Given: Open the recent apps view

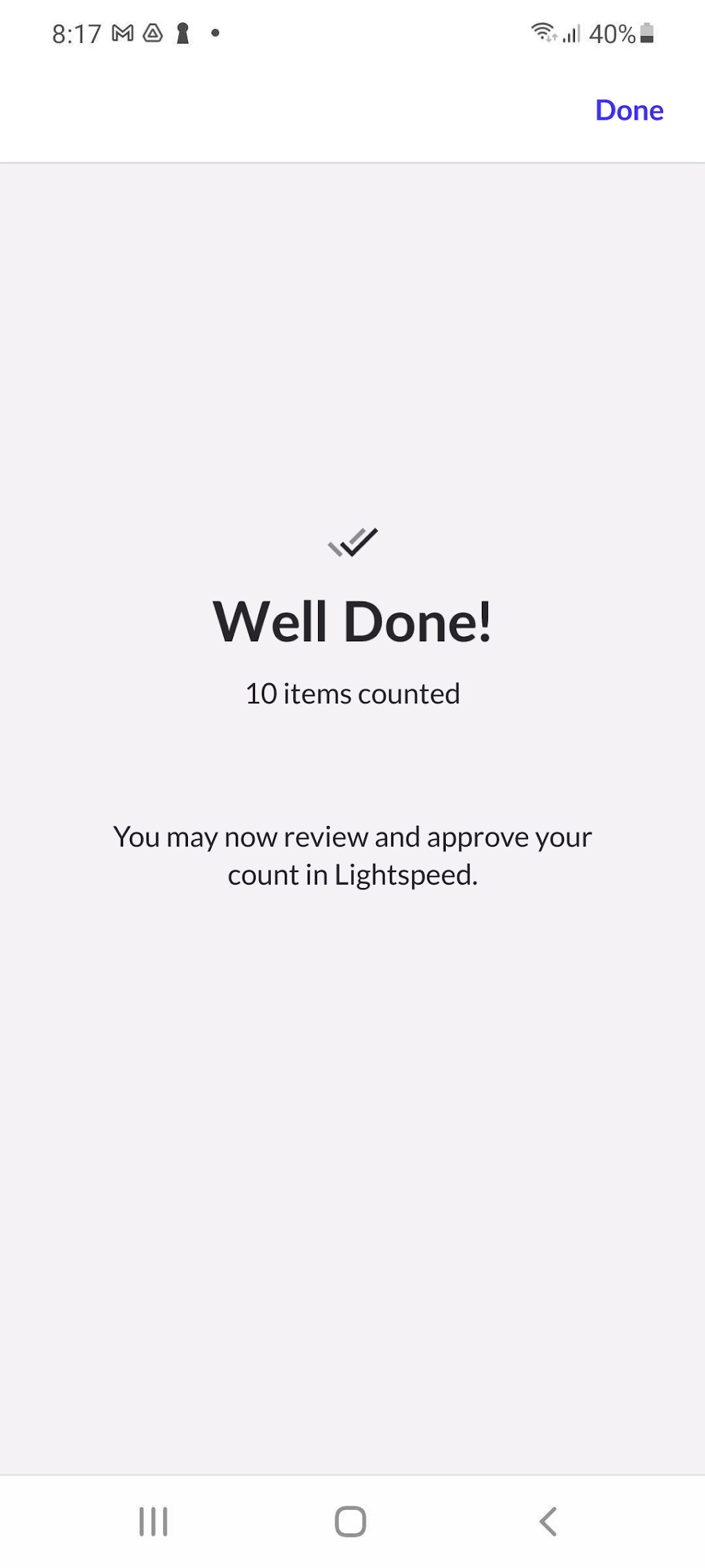Looking at the screenshot, I should [x=153, y=1521].
